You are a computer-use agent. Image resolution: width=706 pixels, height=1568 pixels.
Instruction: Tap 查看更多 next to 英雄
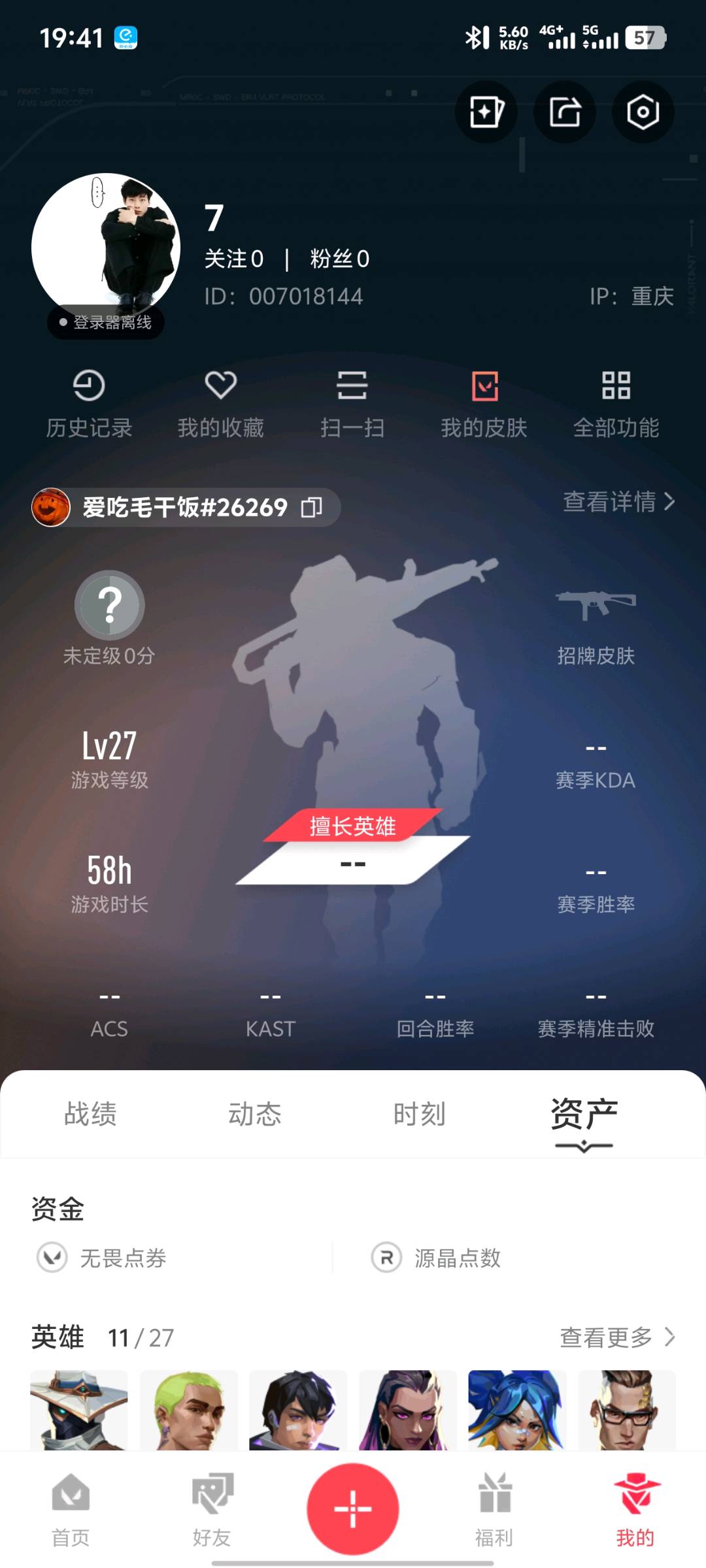click(616, 1337)
